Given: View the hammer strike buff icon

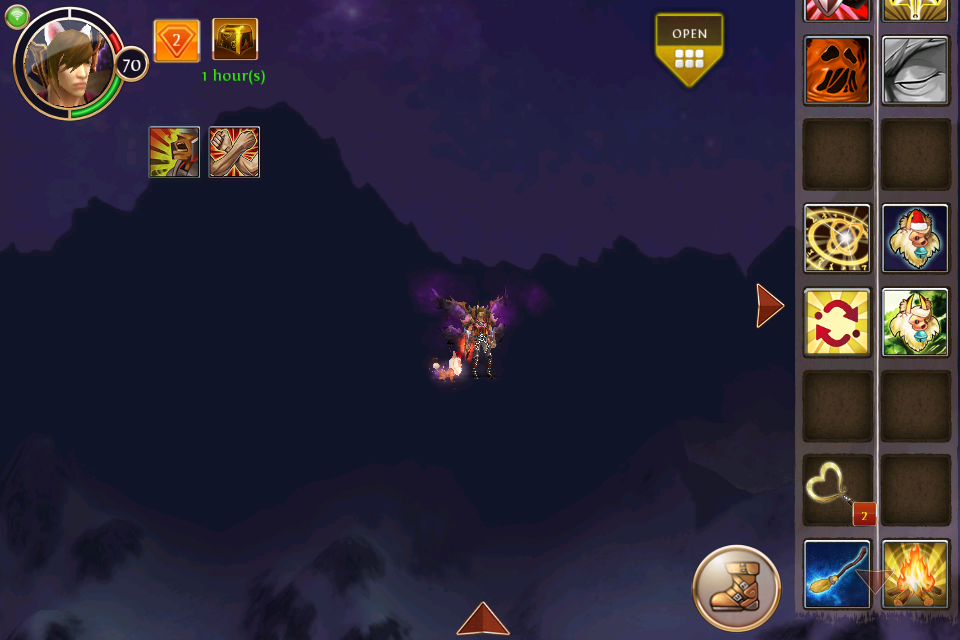Looking at the screenshot, I should pyautogui.click(x=174, y=152).
